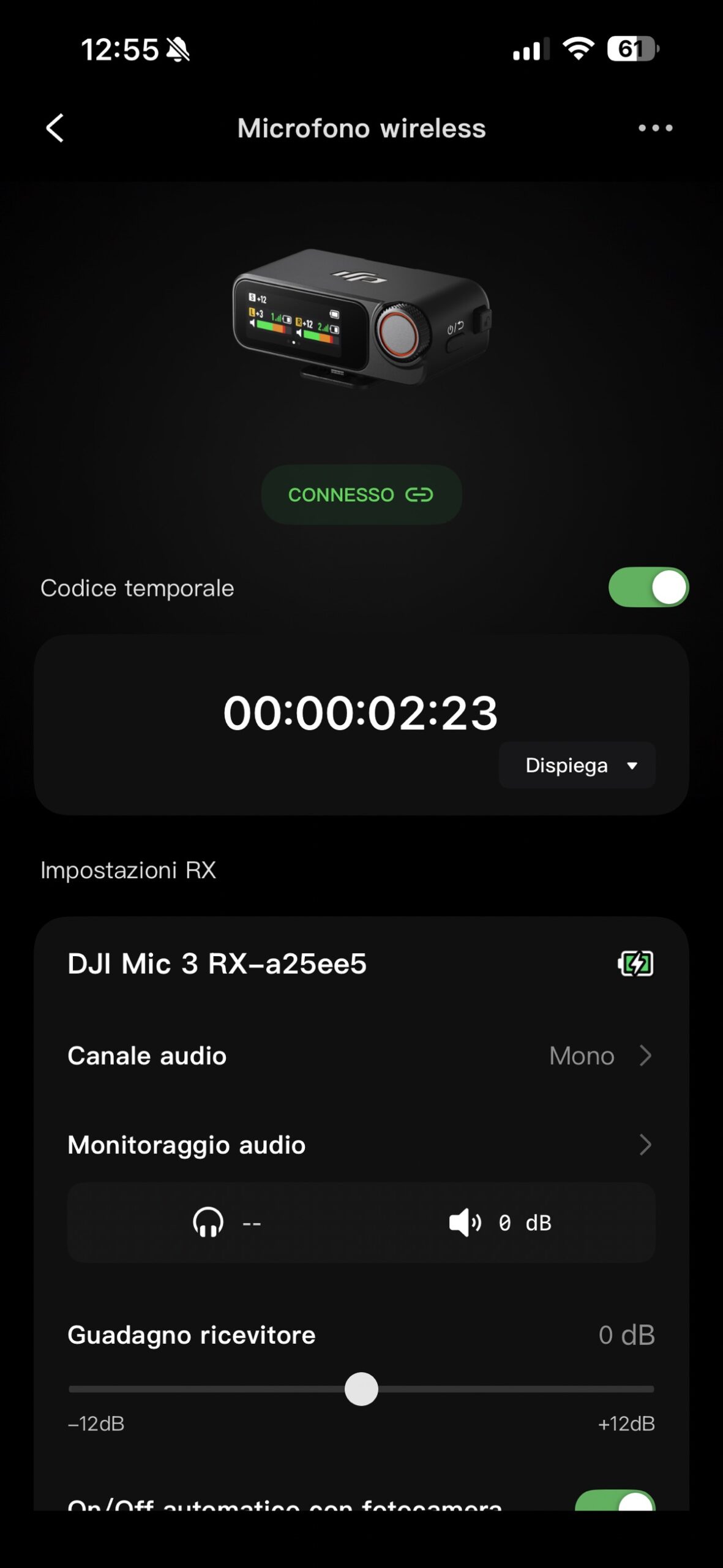Expand the Dispiega timecode dropdown
Viewport: 723px width, 1568px height.
[577, 765]
